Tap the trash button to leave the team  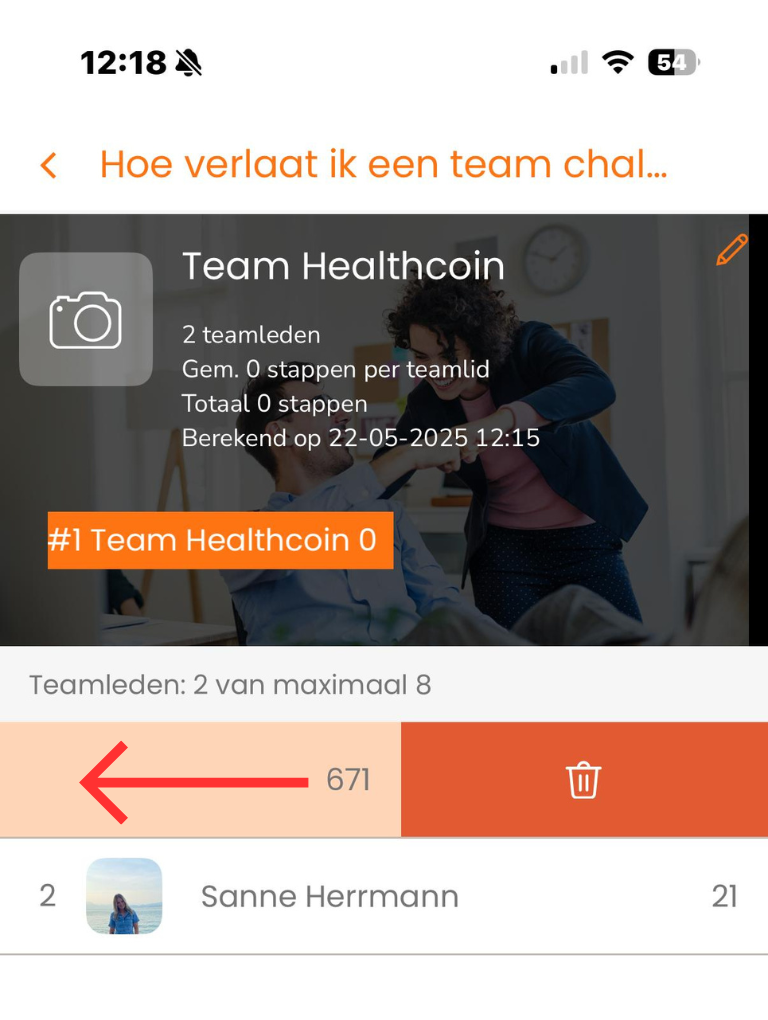pyautogui.click(x=583, y=780)
